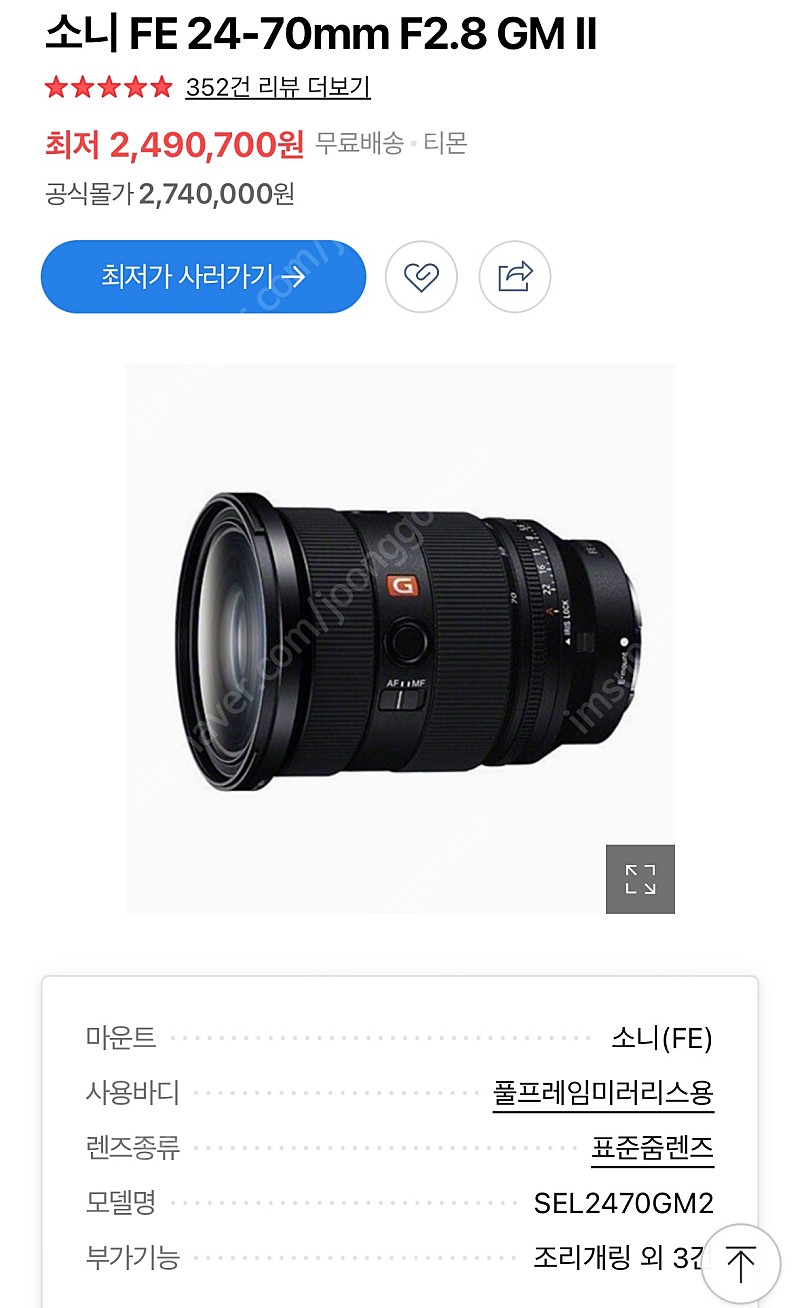Image resolution: width=800 pixels, height=1308 pixels.
Task: Open the share icon next to the wishlist
Action: pos(514,277)
